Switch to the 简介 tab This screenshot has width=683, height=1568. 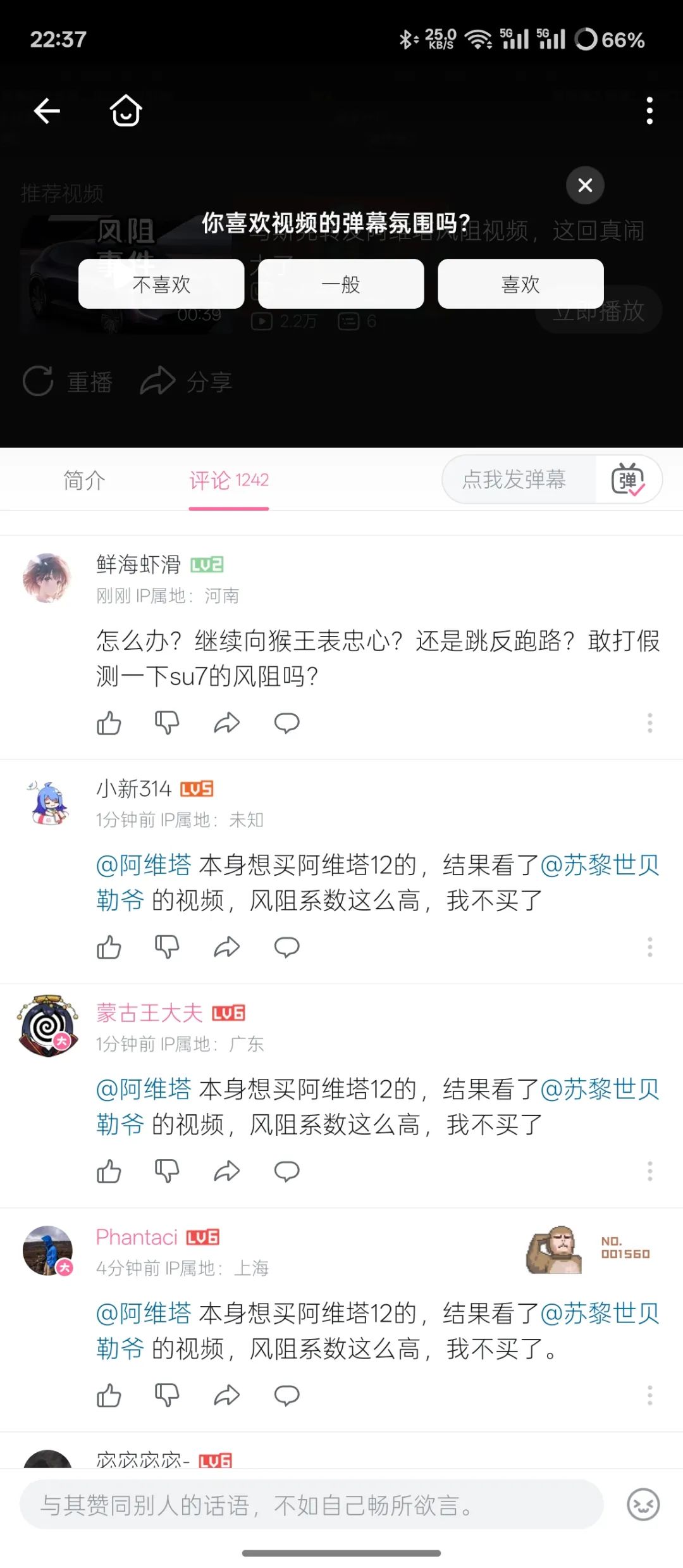coord(84,480)
